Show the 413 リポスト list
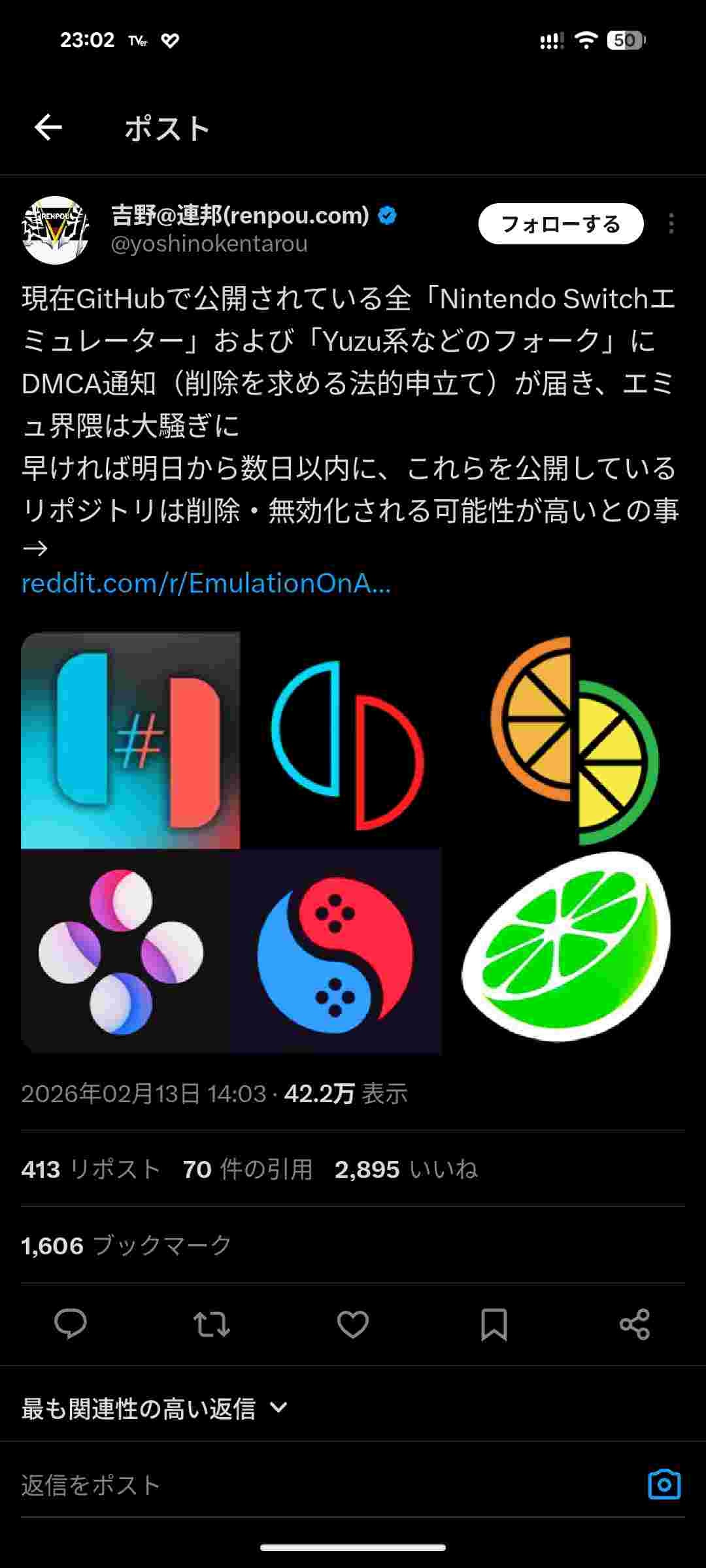706x1568 pixels. [90, 1169]
